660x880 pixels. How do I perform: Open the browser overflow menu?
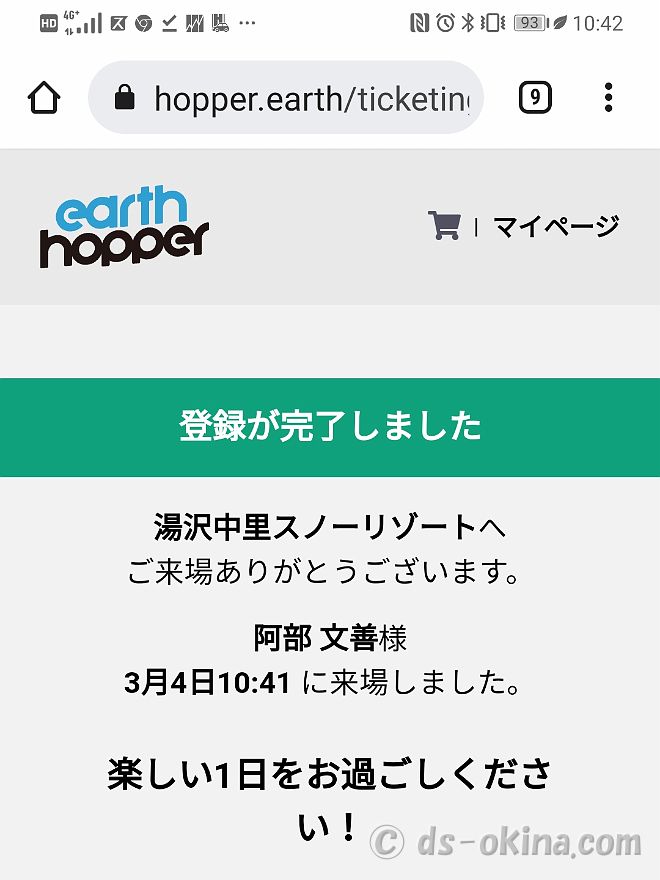pos(608,98)
